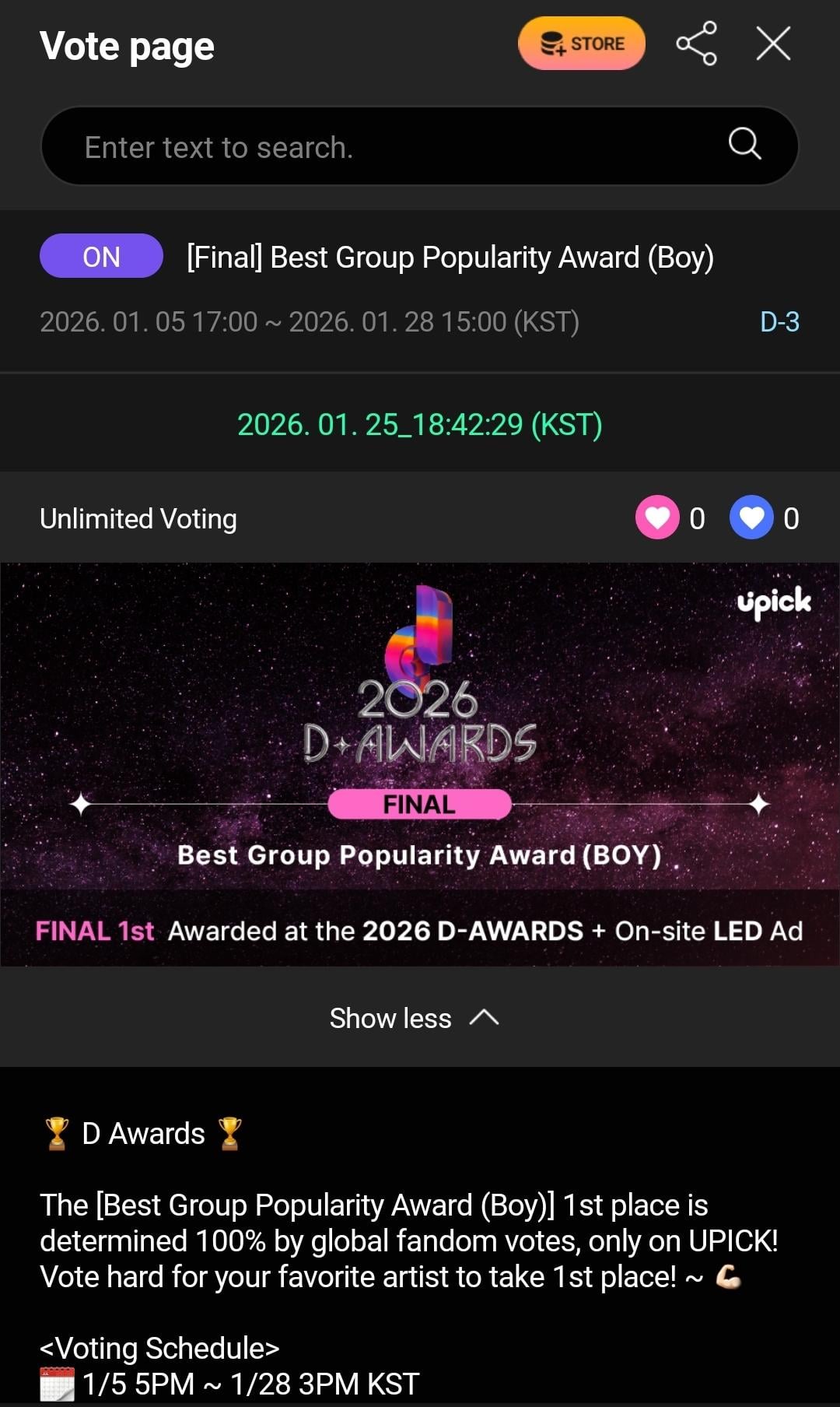Collapse details with Show less
Viewport: 840px width, 1407px height.
[414, 1018]
